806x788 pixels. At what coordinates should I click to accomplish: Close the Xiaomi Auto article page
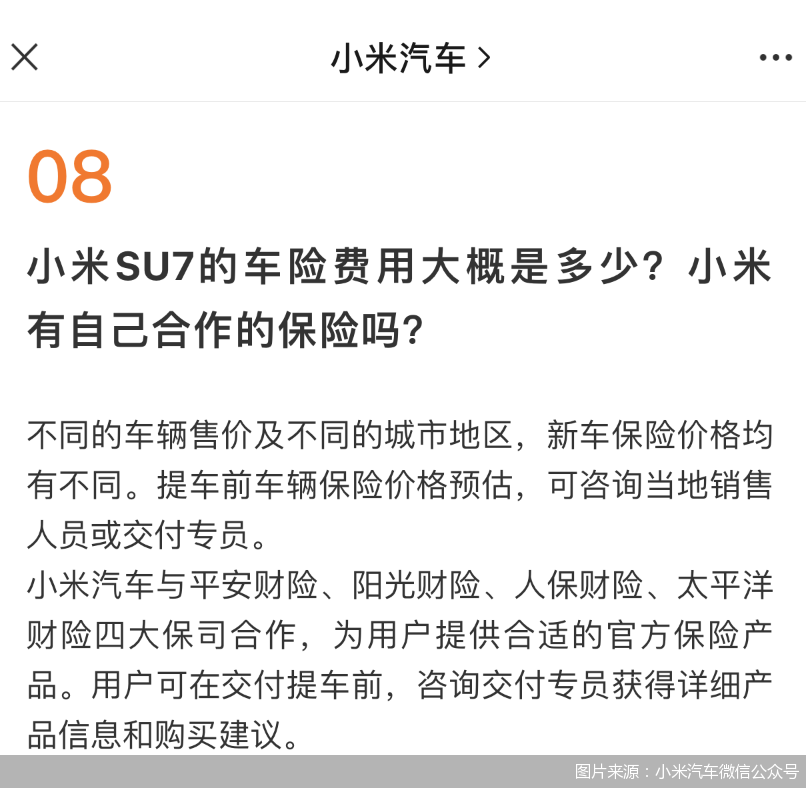pos(24,57)
